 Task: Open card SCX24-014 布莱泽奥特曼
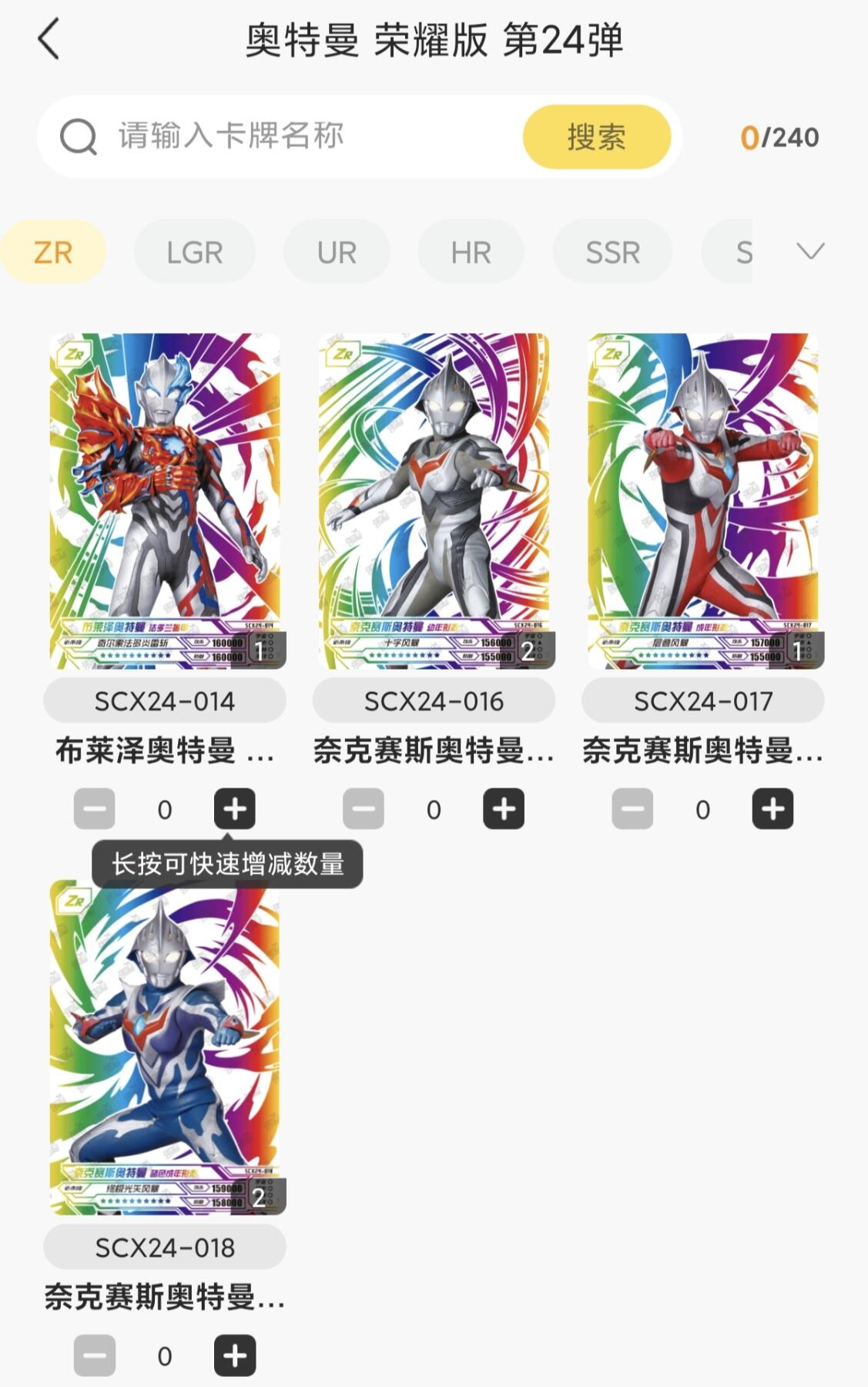click(165, 501)
